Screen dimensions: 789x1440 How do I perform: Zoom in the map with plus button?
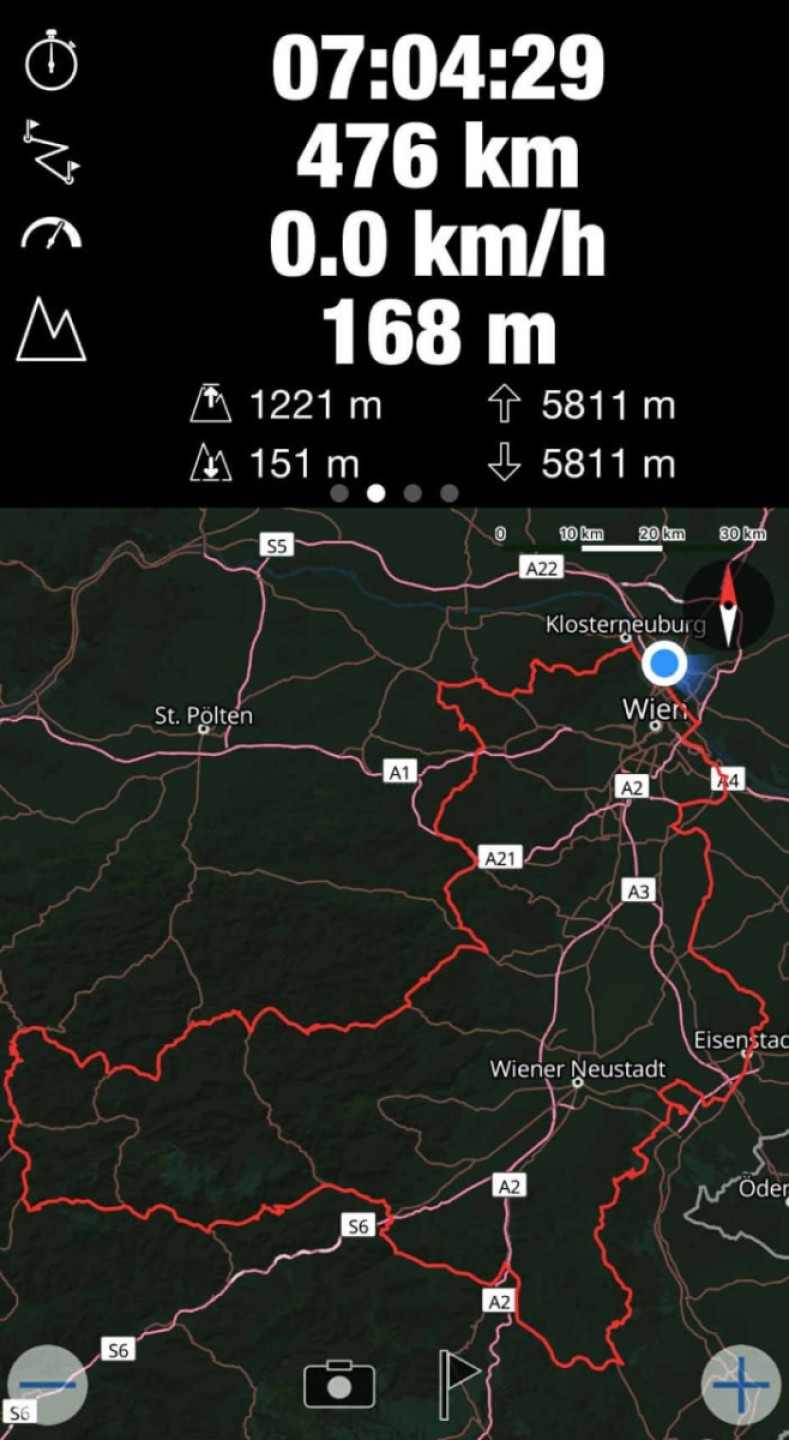point(741,1385)
